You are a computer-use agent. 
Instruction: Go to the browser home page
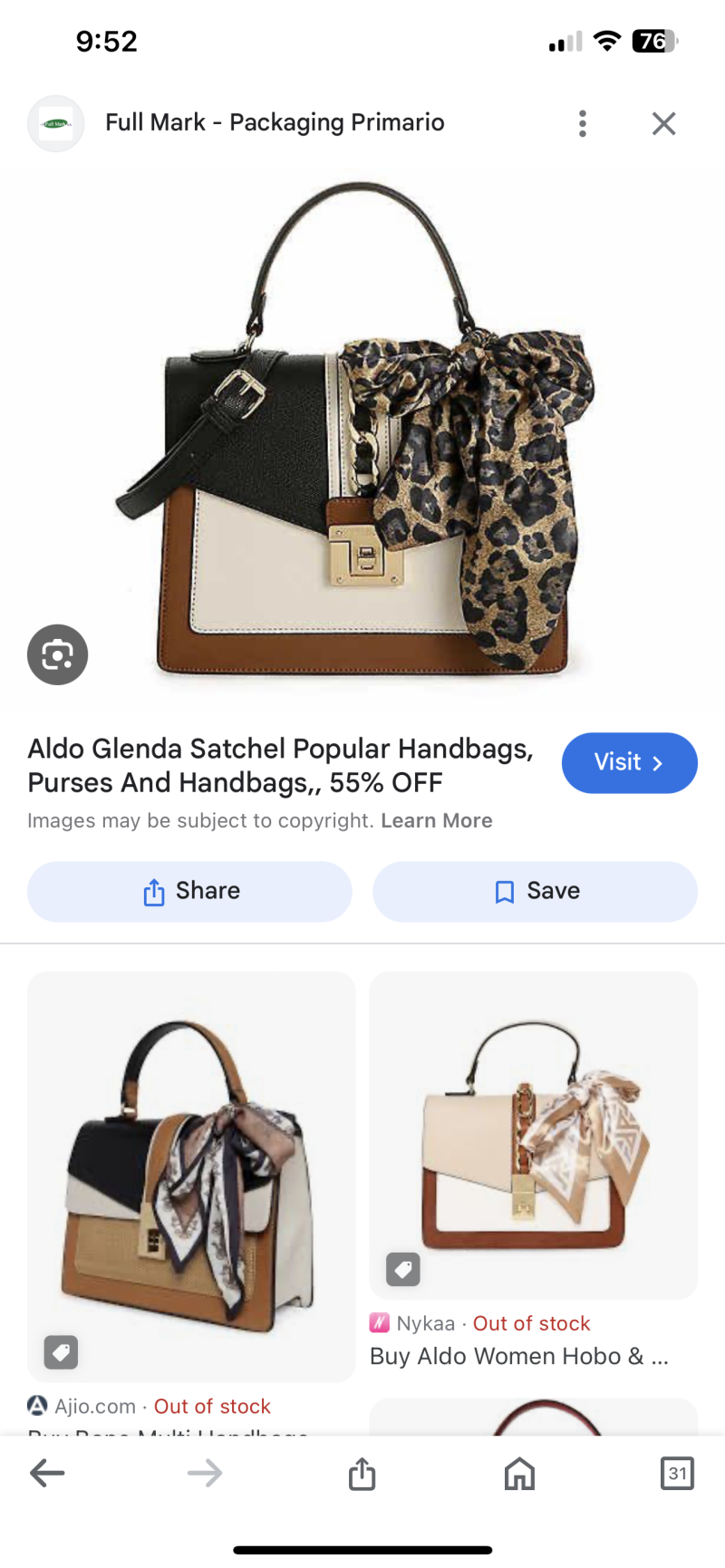point(519,1473)
